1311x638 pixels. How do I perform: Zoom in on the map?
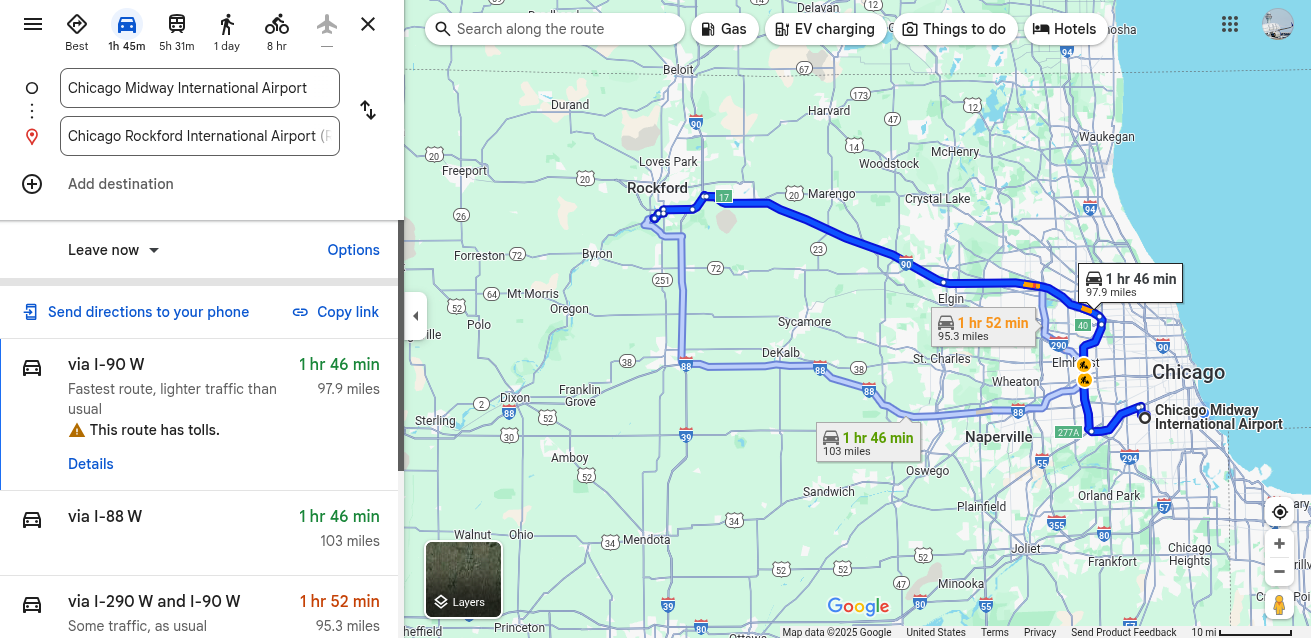click(x=1279, y=544)
